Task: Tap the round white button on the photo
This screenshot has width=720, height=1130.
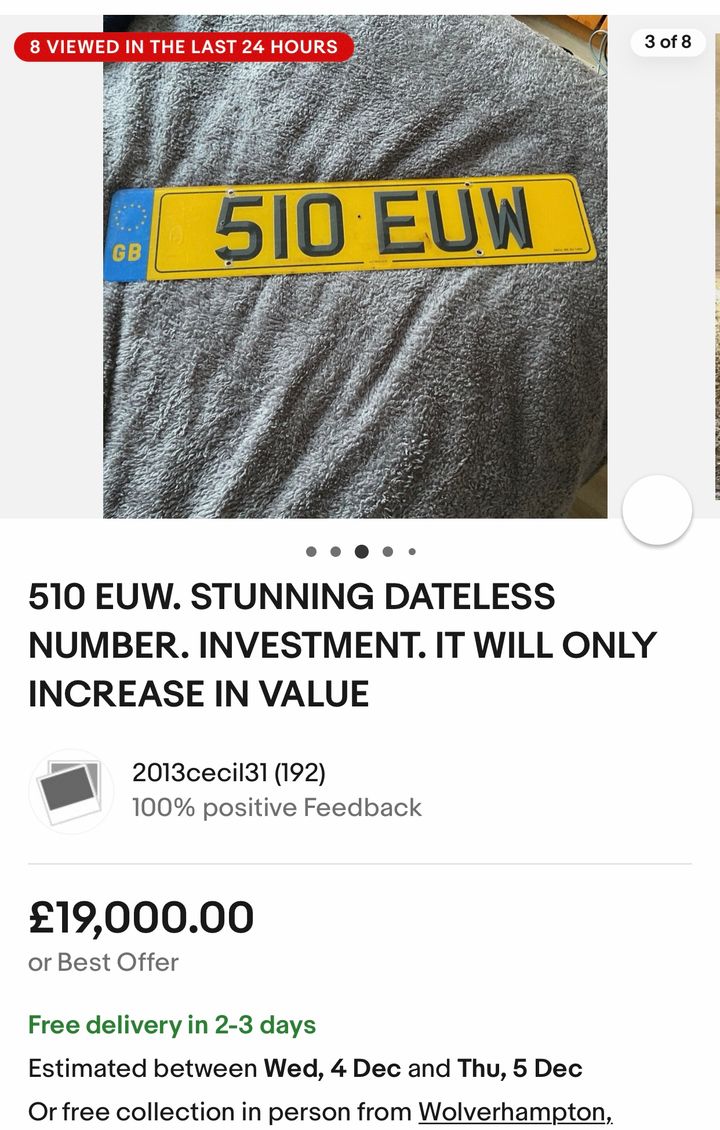Action: click(x=657, y=510)
